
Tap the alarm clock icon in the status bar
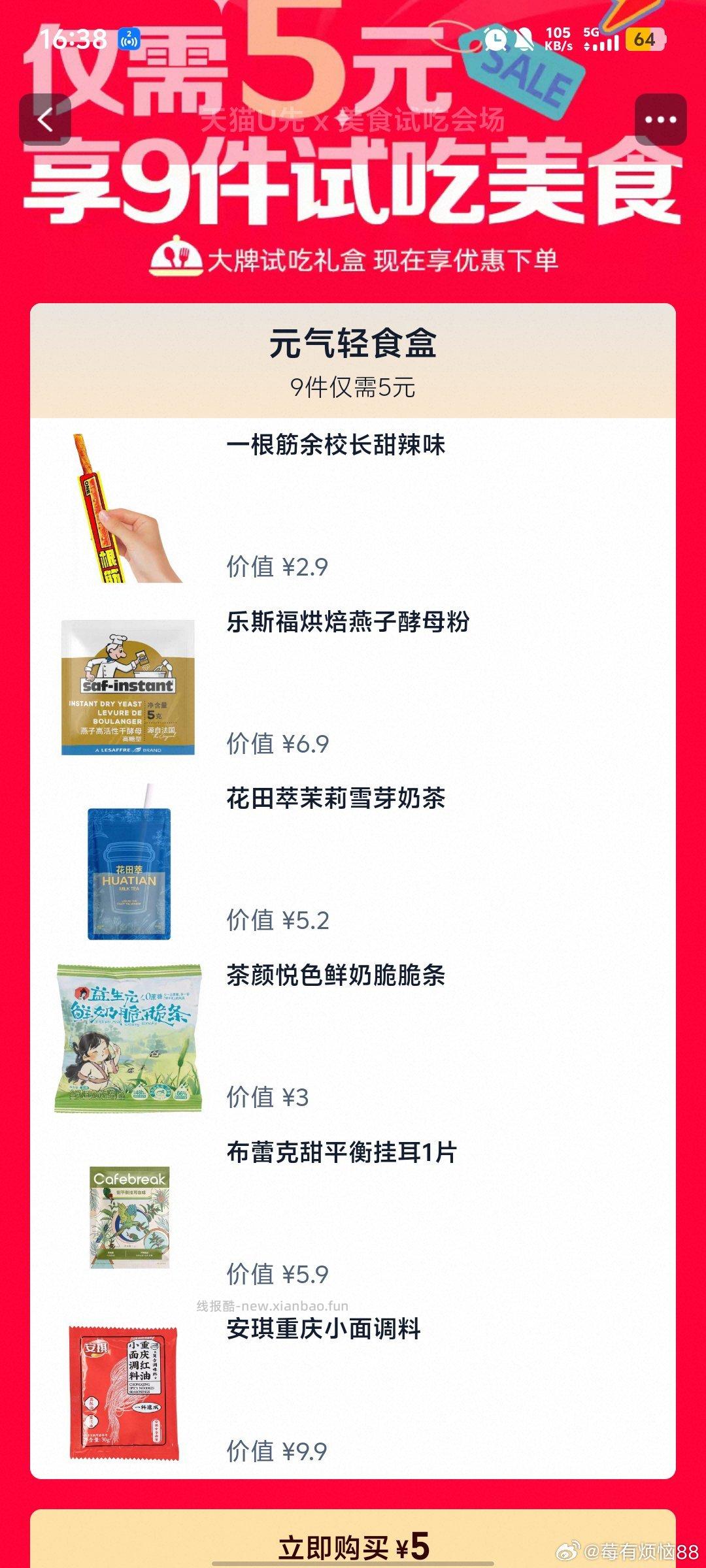coord(497,41)
